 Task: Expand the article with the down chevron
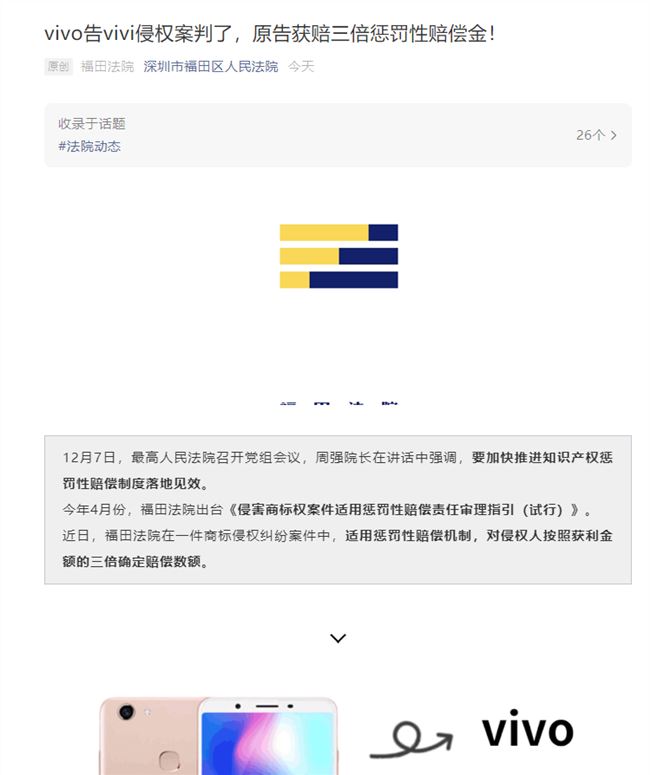337,638
